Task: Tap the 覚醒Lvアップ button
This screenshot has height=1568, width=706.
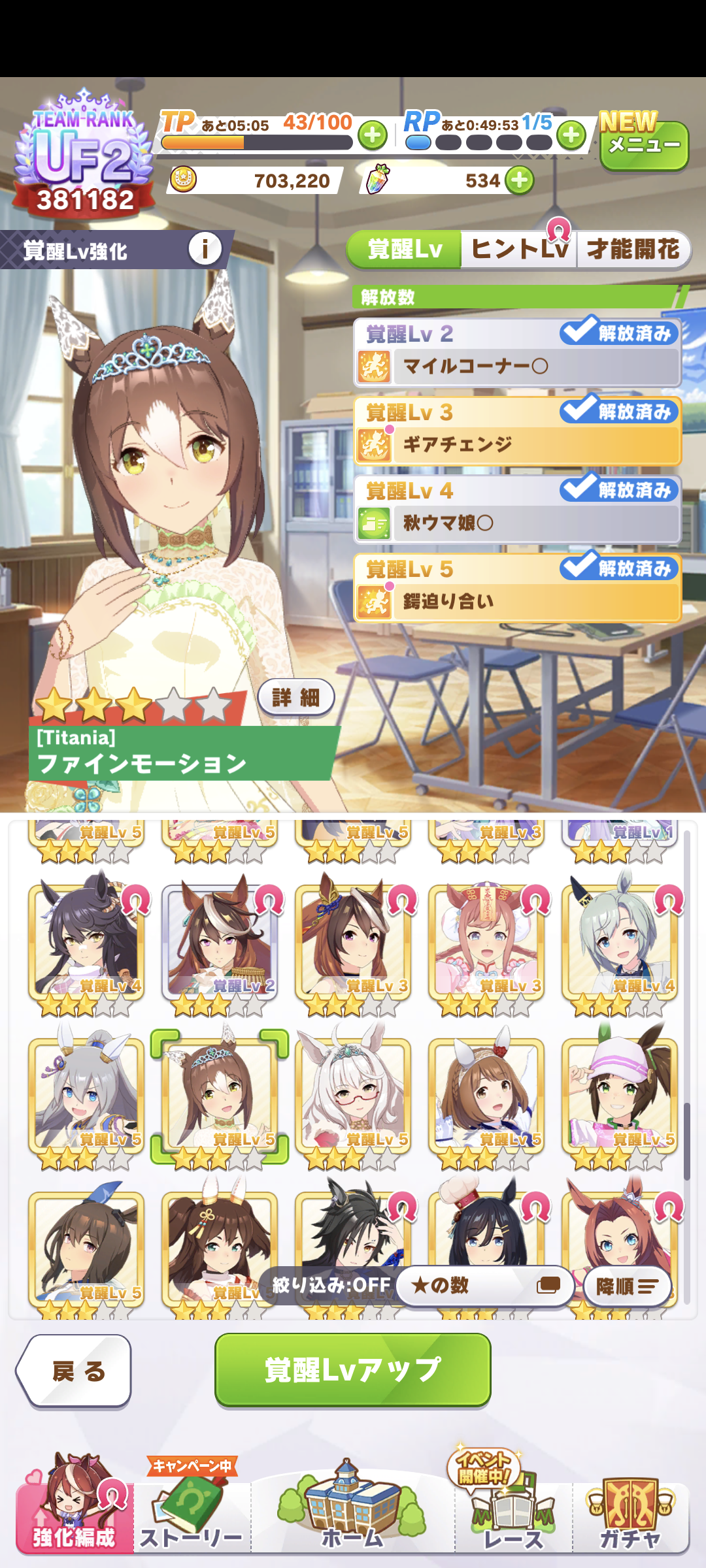Action: (353, 1369)
